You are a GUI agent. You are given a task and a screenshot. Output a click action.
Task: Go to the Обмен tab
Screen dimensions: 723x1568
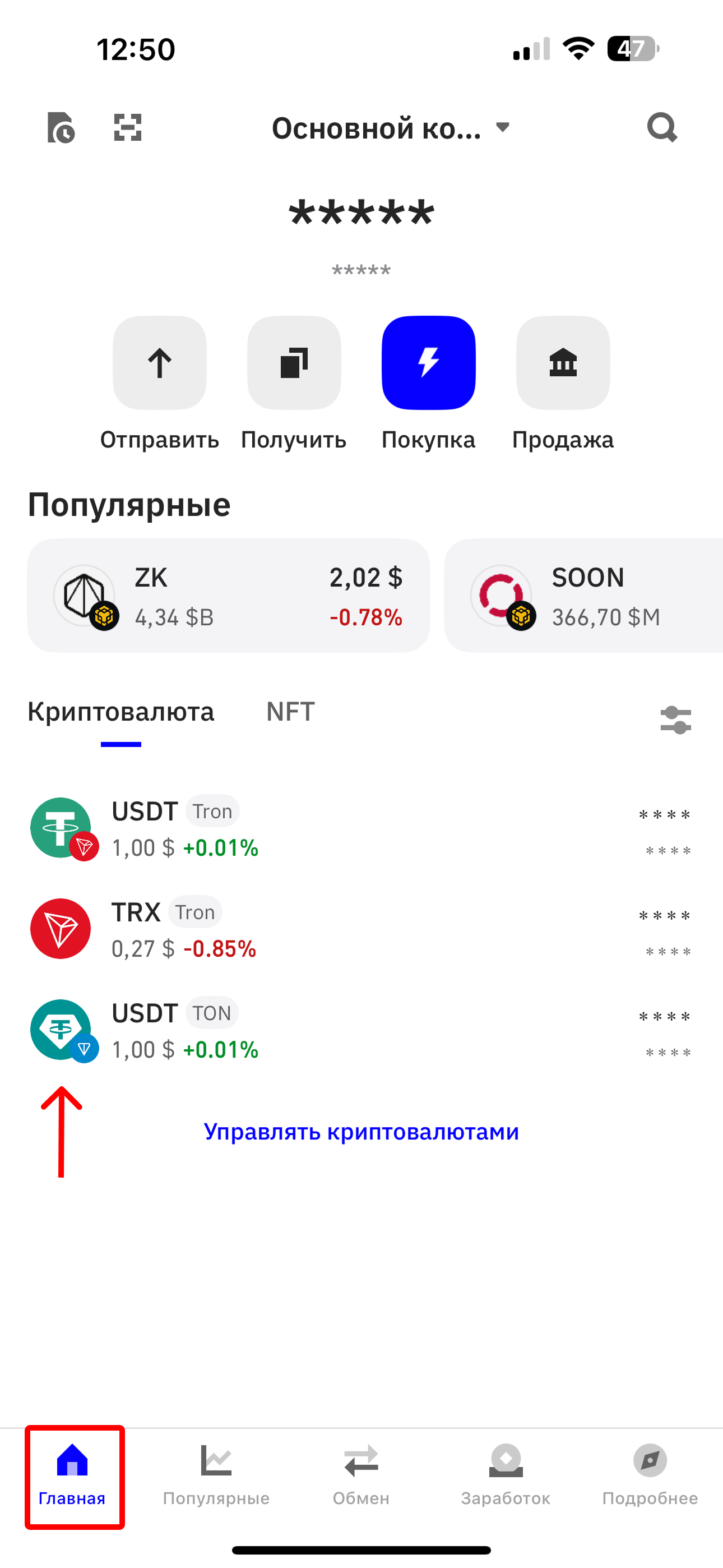(x=361, y=1474)
